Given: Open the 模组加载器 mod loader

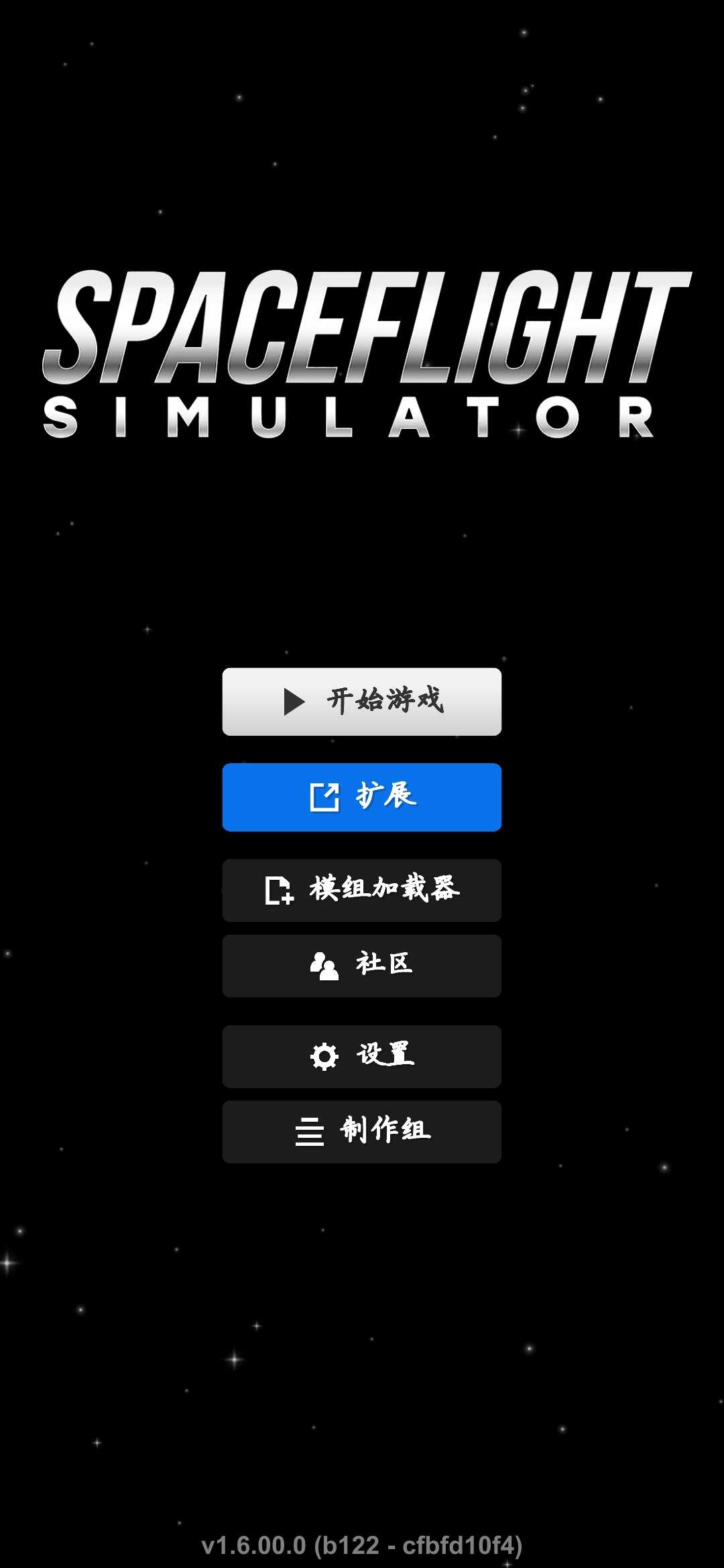Looking at the screenshot, I should click(362, 890).
